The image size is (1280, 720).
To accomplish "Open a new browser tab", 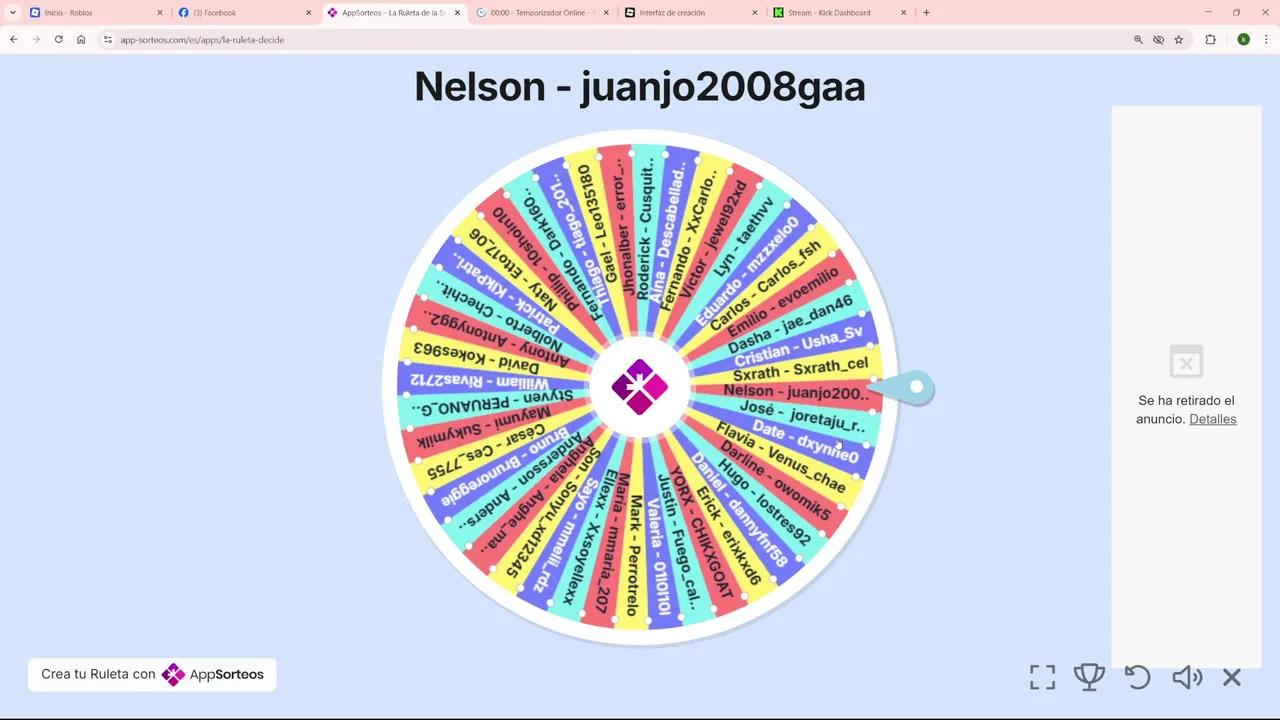I will 926,13.
